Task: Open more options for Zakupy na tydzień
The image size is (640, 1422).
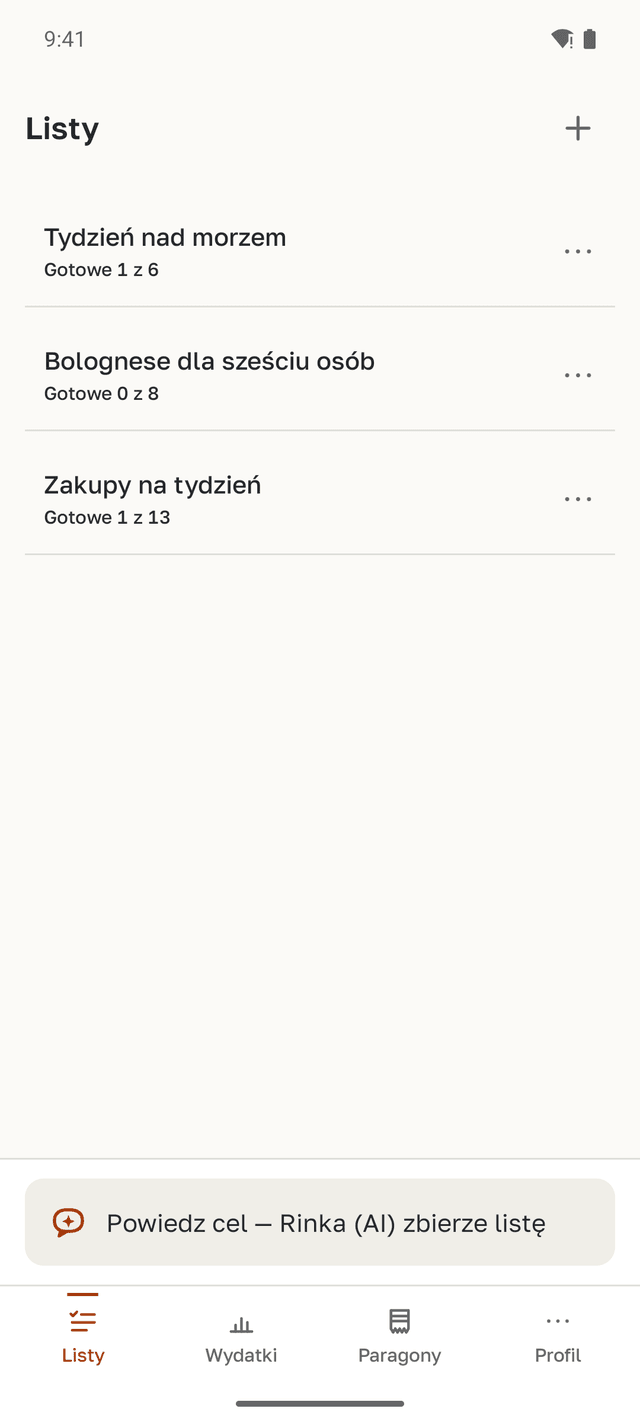Action: click(578, 500)
